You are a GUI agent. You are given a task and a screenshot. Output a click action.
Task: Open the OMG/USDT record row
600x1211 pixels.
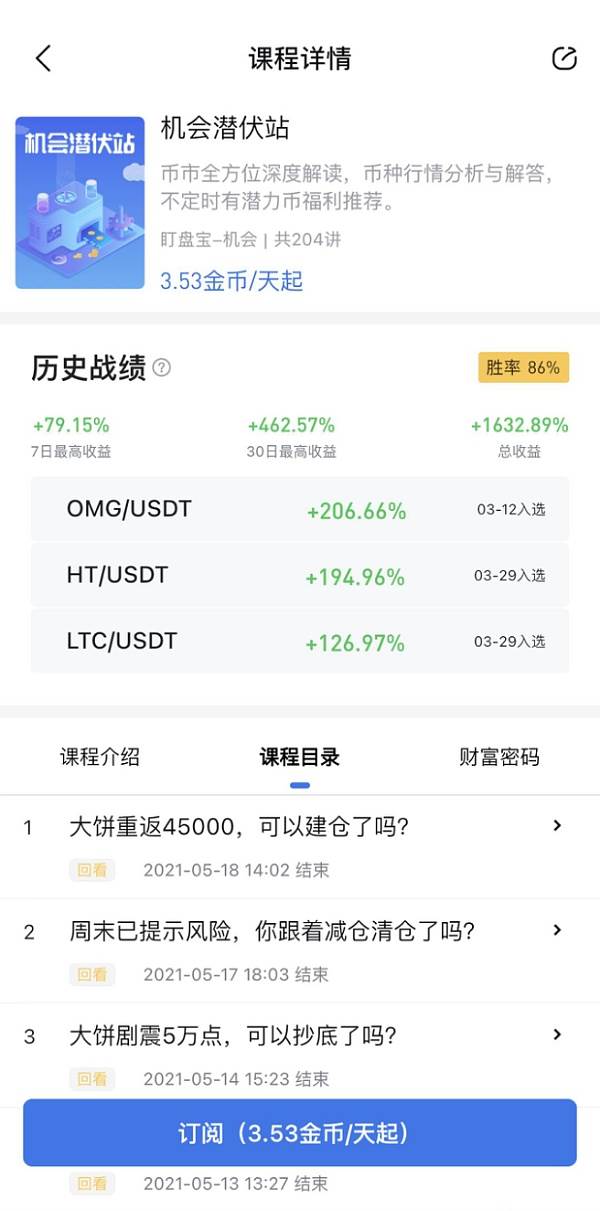300,510
